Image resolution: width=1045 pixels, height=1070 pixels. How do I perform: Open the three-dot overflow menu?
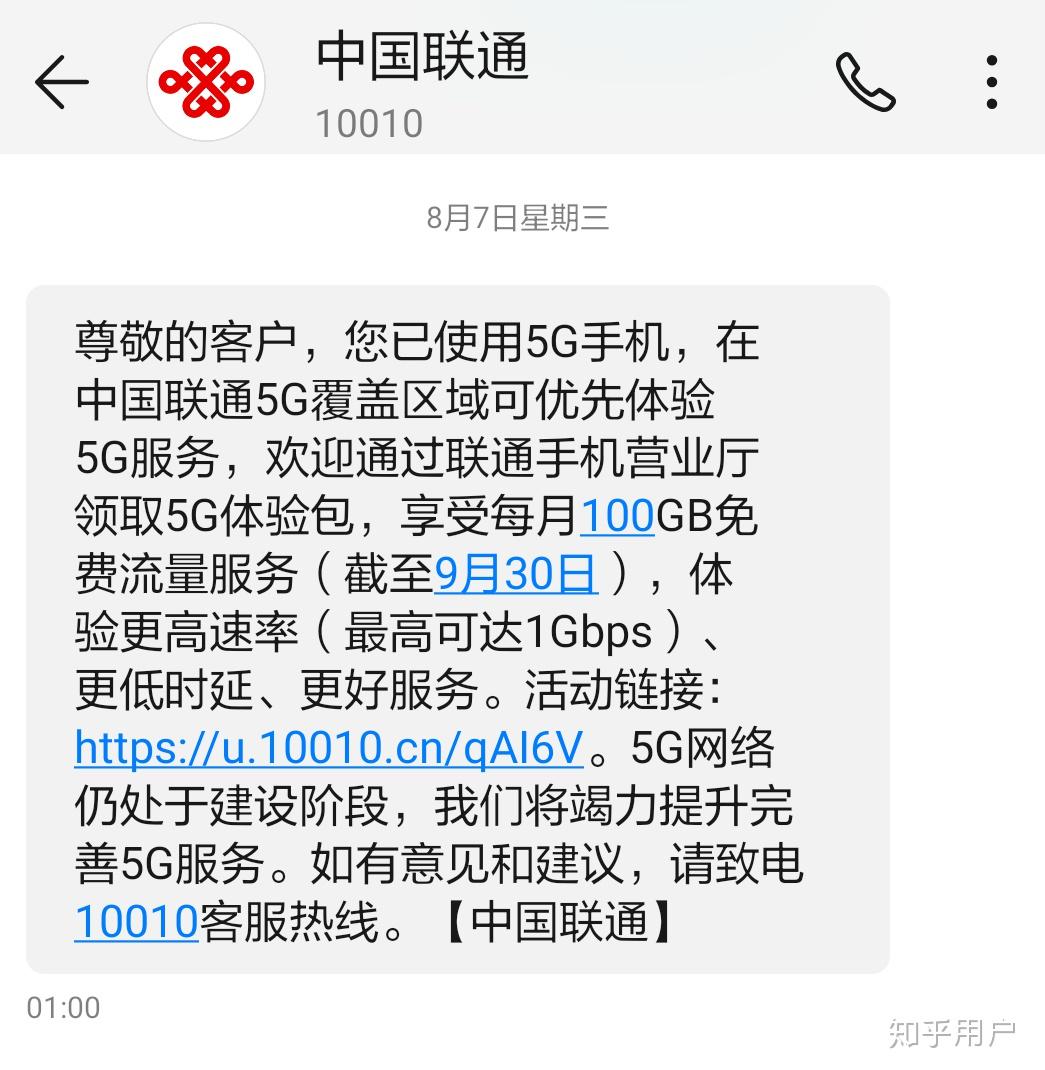point(991,82)
